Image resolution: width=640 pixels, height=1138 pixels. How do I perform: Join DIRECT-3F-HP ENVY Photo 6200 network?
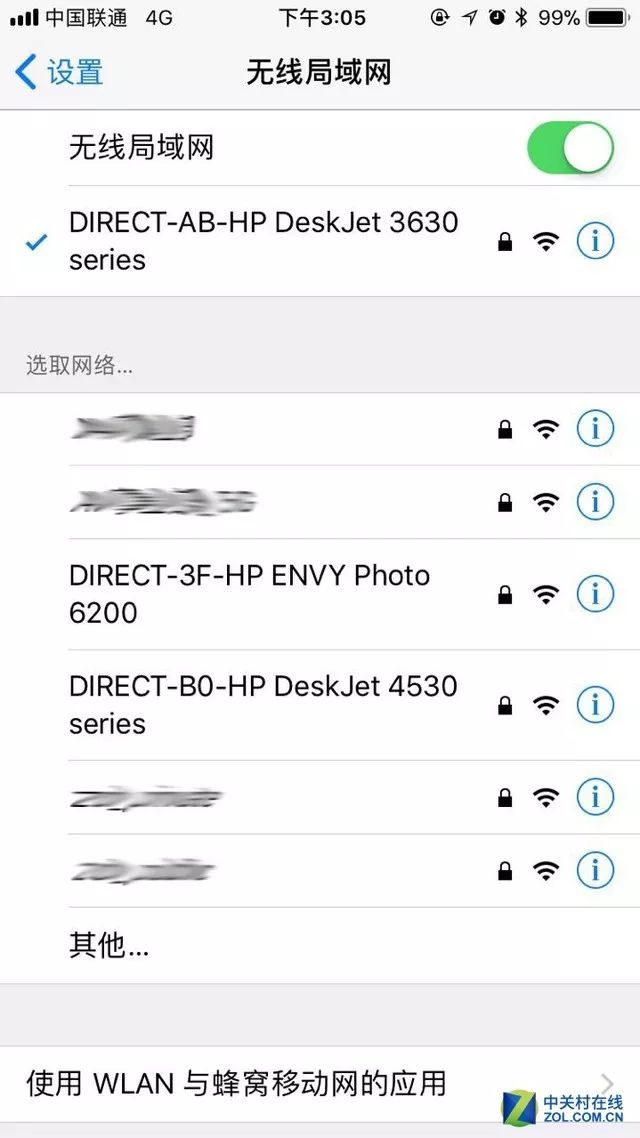tap(250, 594)
